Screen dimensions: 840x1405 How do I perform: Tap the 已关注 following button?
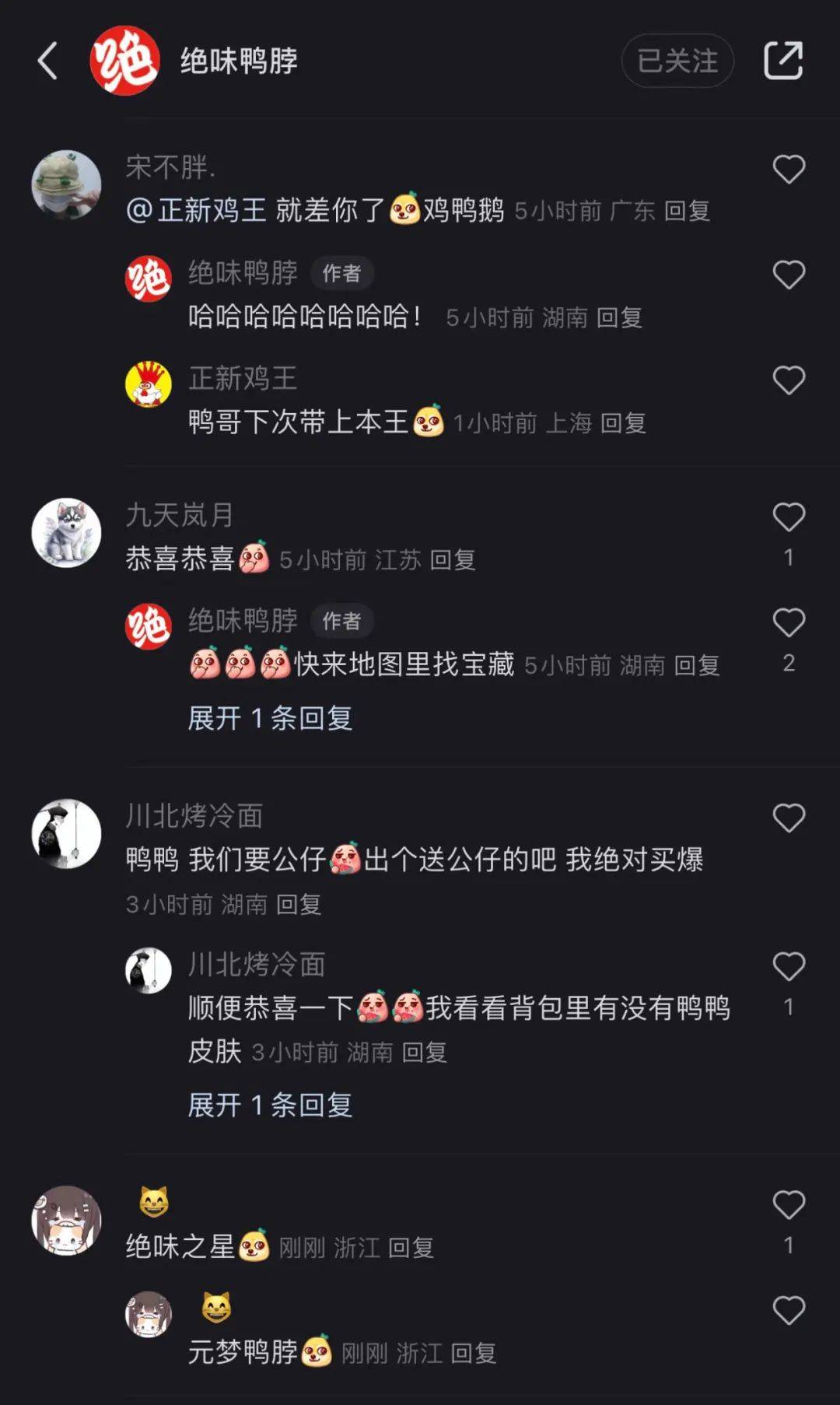coord(677,61)
